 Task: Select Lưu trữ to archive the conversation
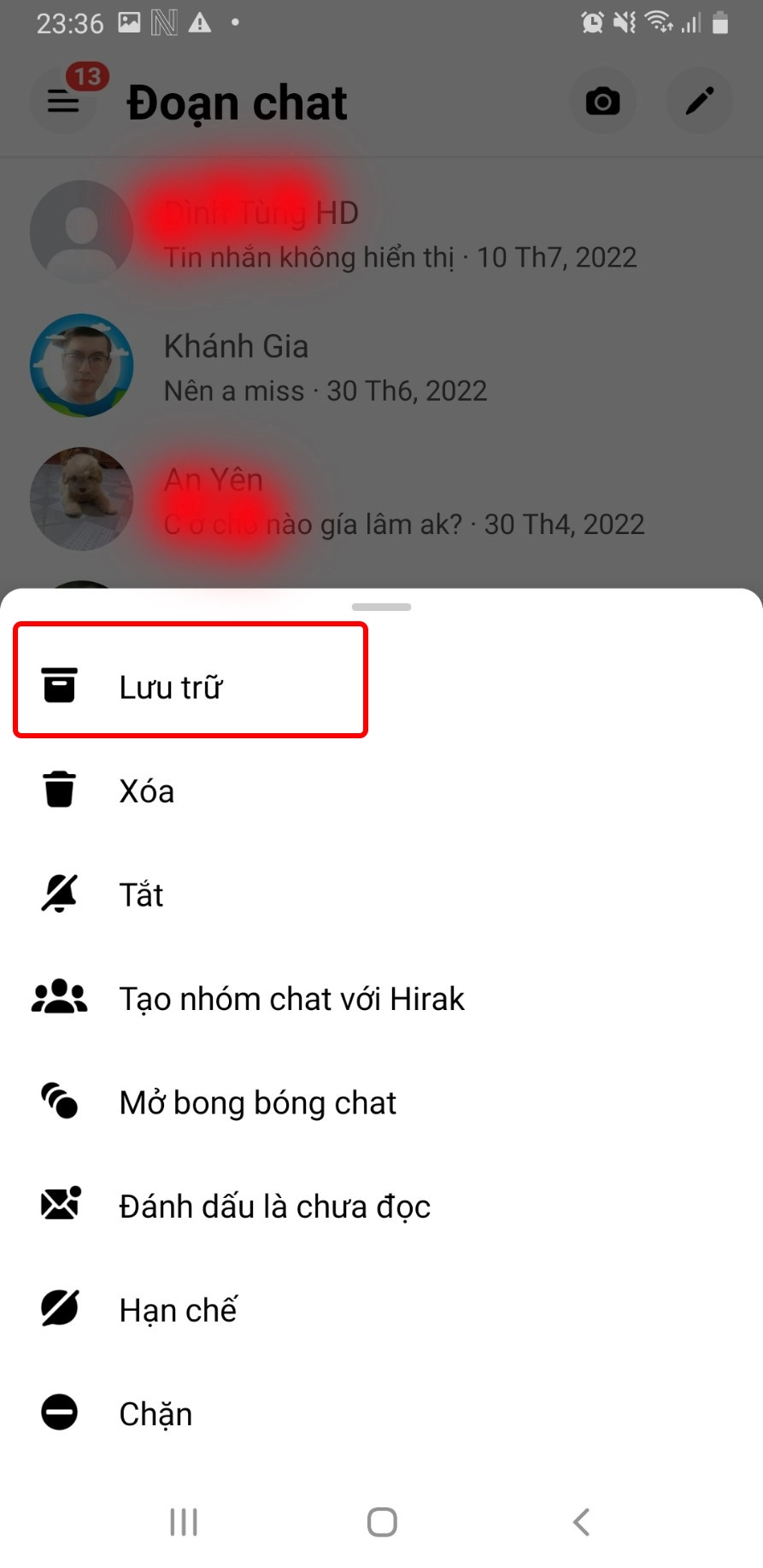point(172,685)
